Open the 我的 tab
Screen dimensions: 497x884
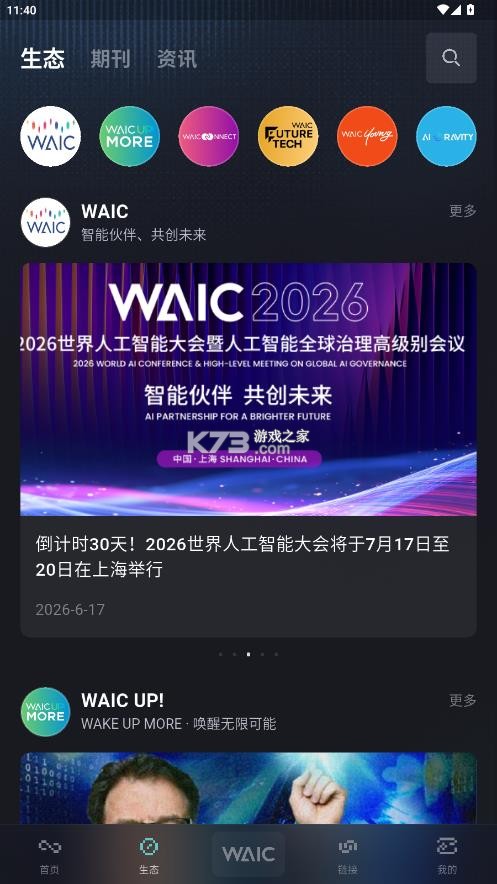coord(447,856)
